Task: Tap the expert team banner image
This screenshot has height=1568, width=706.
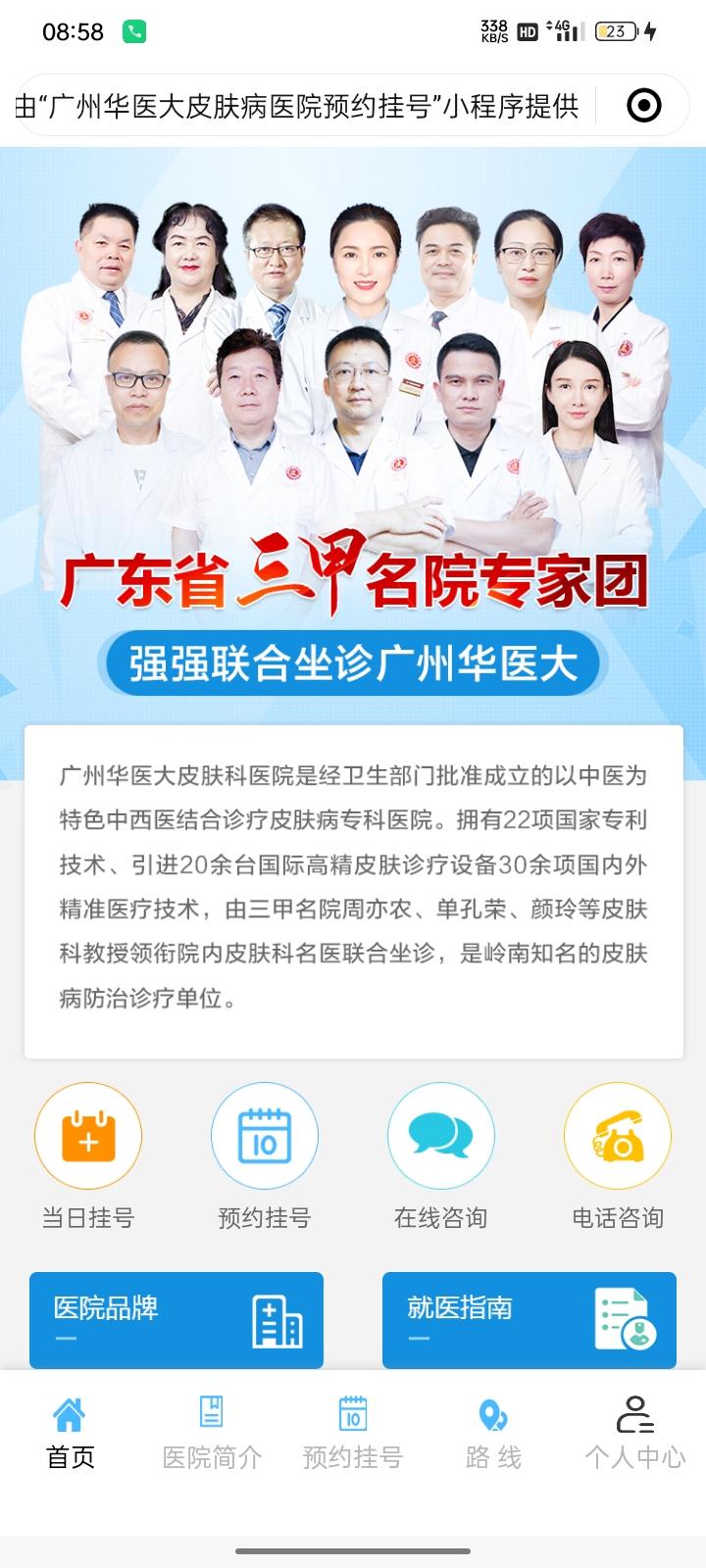Action: [x=353, y=431]
